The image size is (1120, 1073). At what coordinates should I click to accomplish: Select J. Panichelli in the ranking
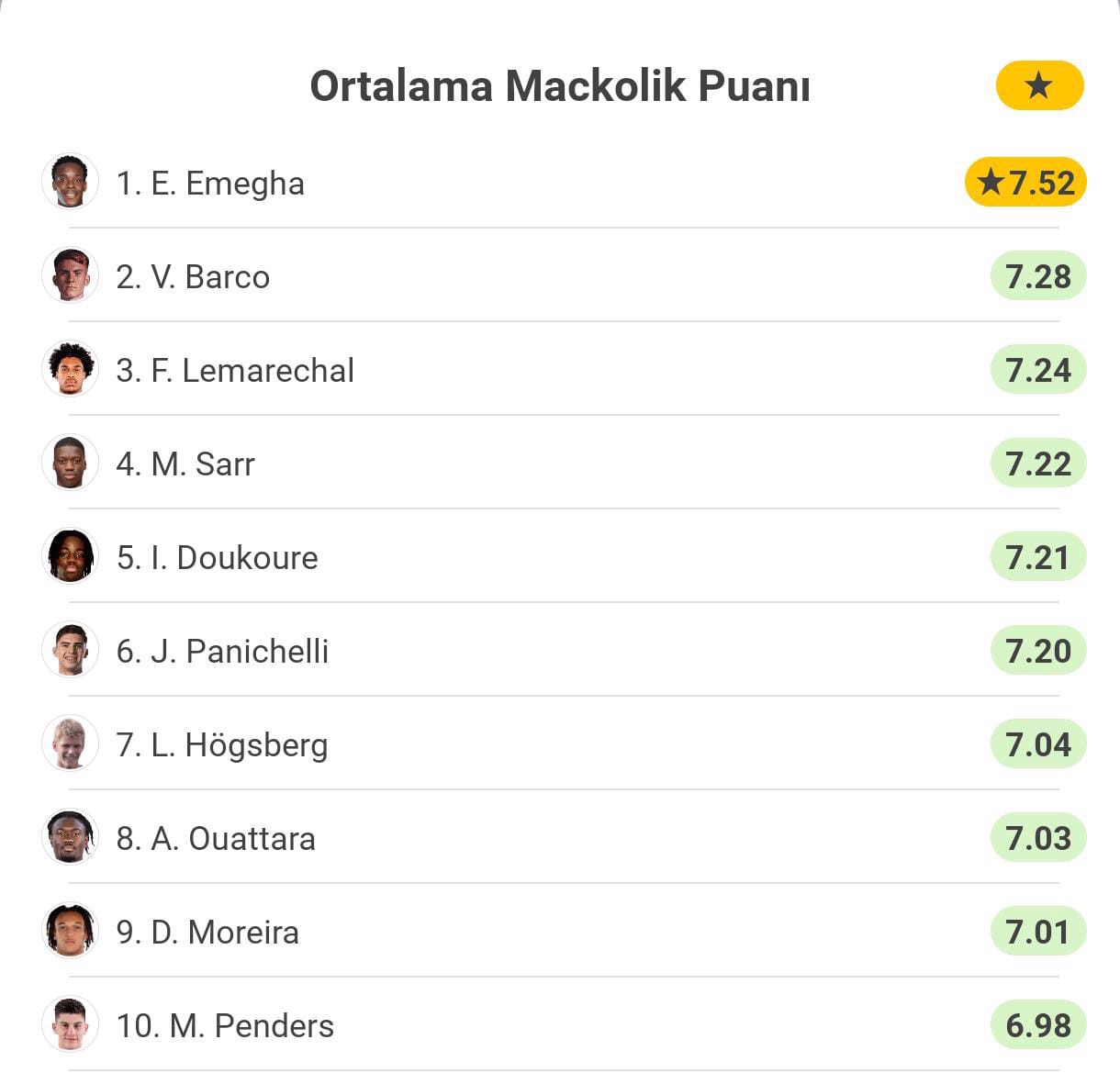point(222,651)
